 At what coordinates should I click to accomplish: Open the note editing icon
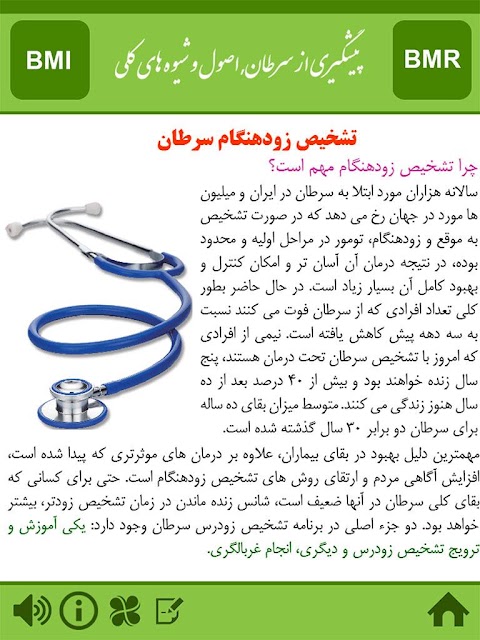point(169,611)
